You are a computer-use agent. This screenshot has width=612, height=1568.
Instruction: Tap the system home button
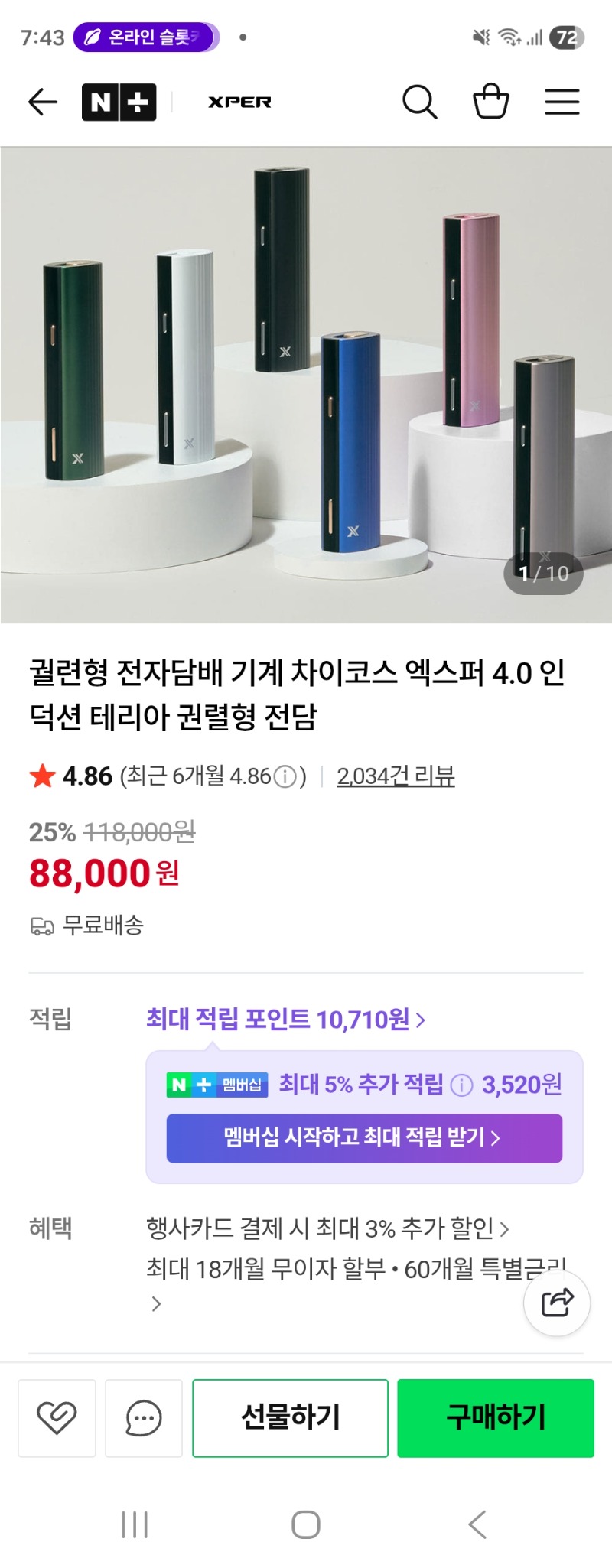pos(306,1524)
